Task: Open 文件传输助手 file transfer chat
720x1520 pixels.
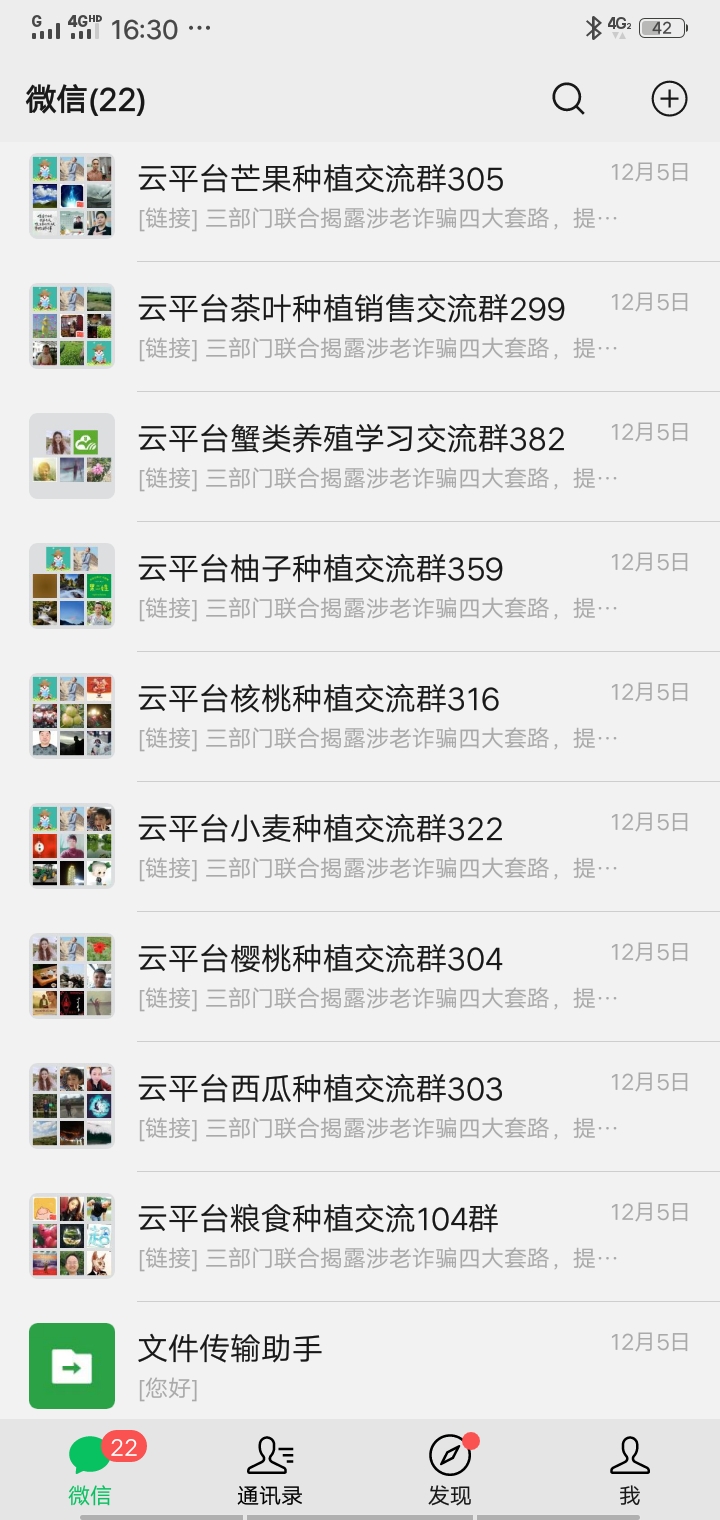Action: (x=360, y=1365)
